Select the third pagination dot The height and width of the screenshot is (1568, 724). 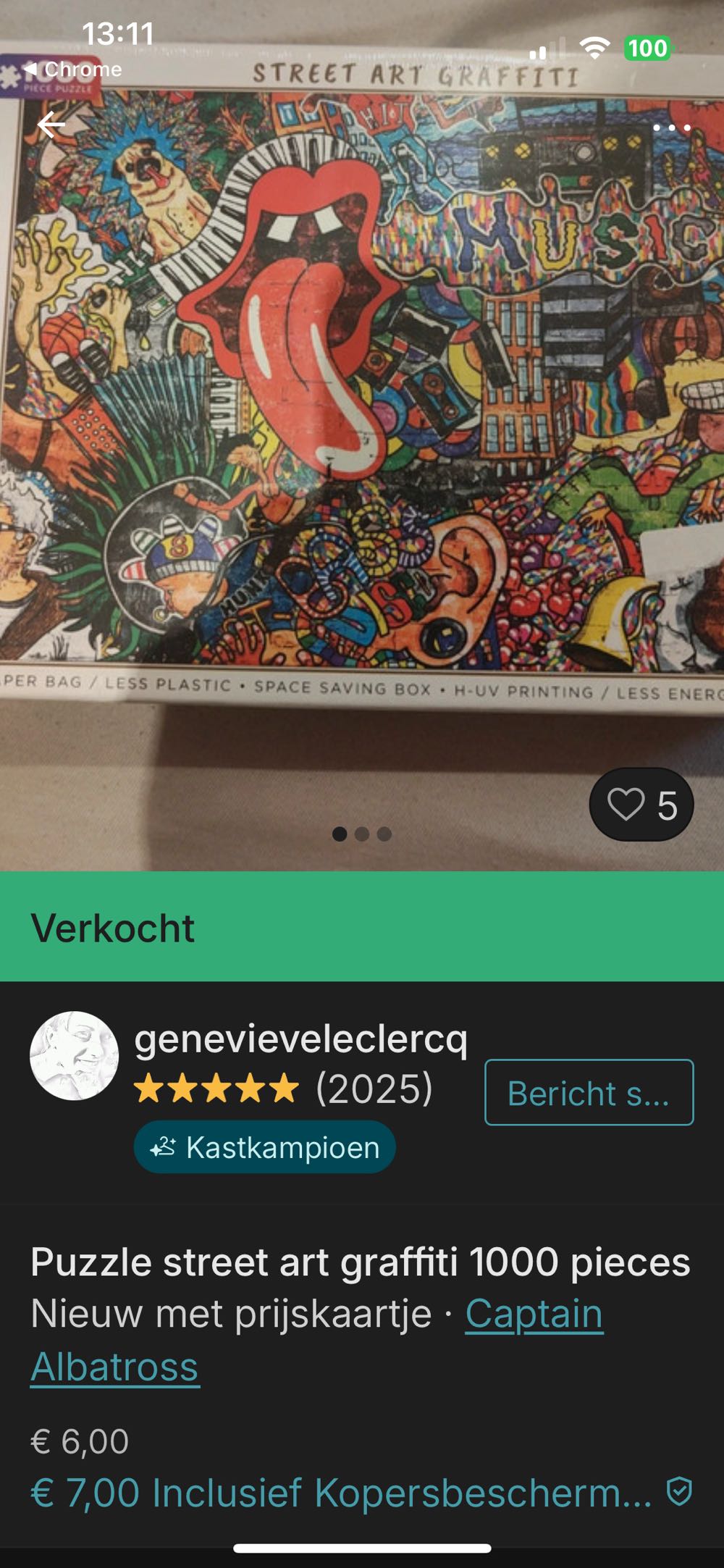tap(385, 834)
